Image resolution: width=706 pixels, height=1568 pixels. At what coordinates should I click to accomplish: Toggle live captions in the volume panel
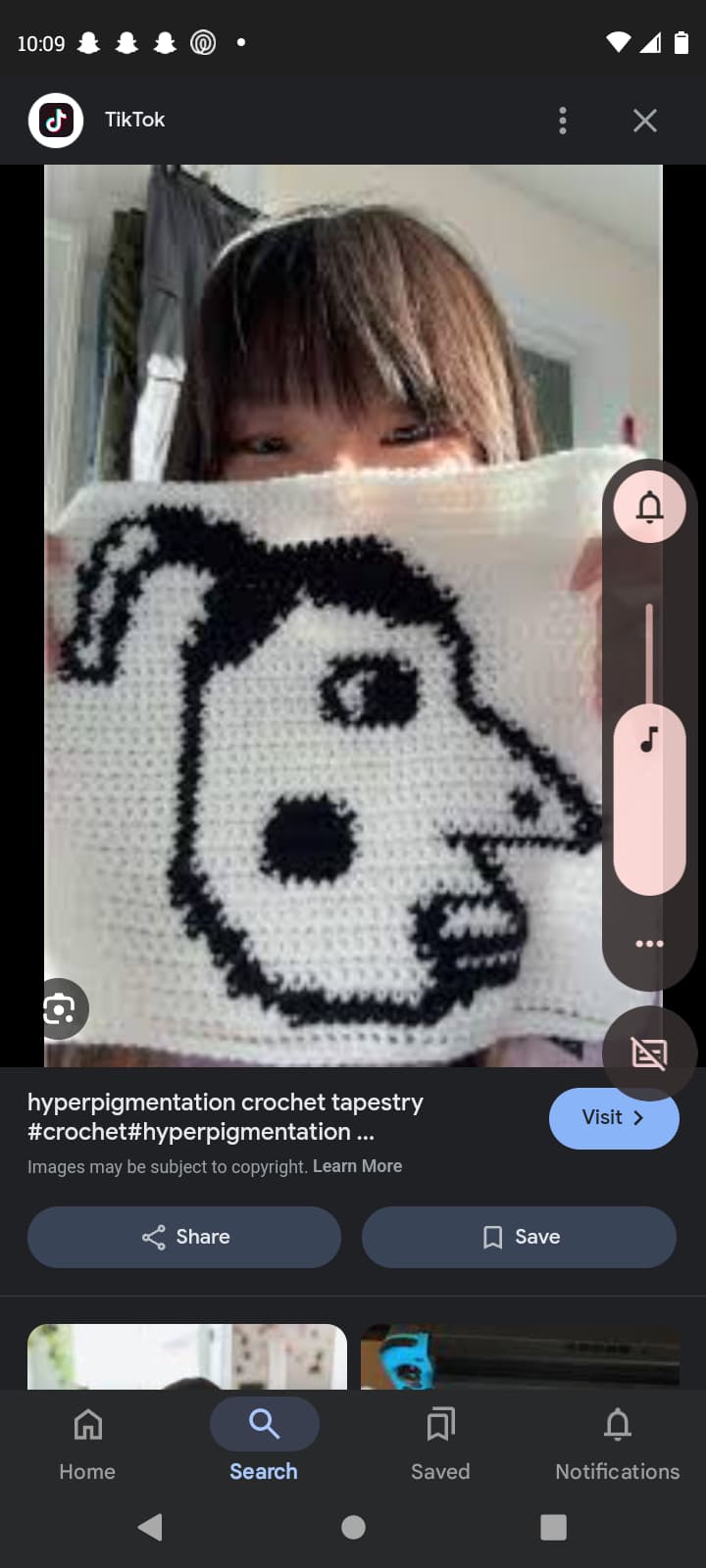coord(649,1053)
